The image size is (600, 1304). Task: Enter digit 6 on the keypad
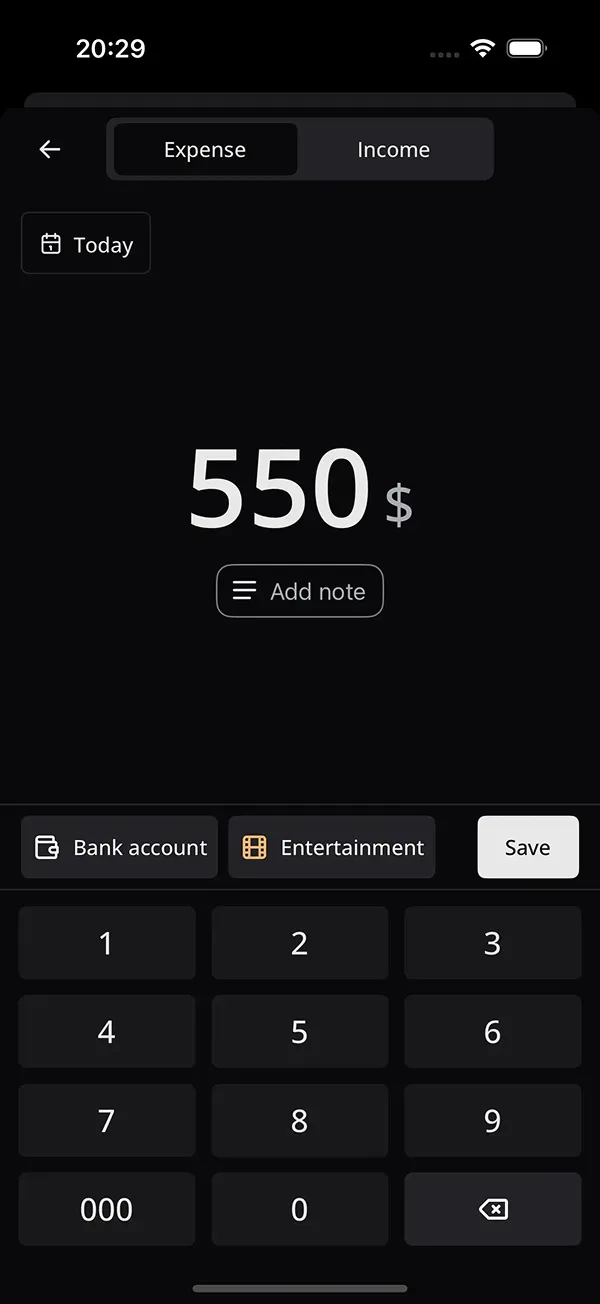coord(492,1032)
